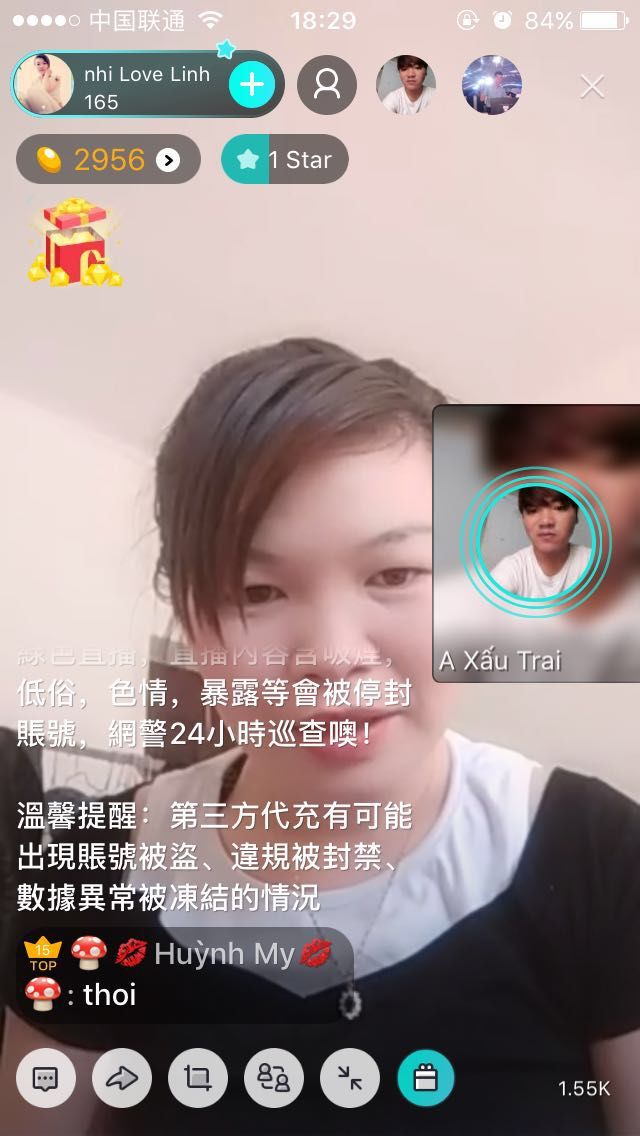Open the 2956 coins ranking
The image size is (640, 1136).
click(108, 159)
